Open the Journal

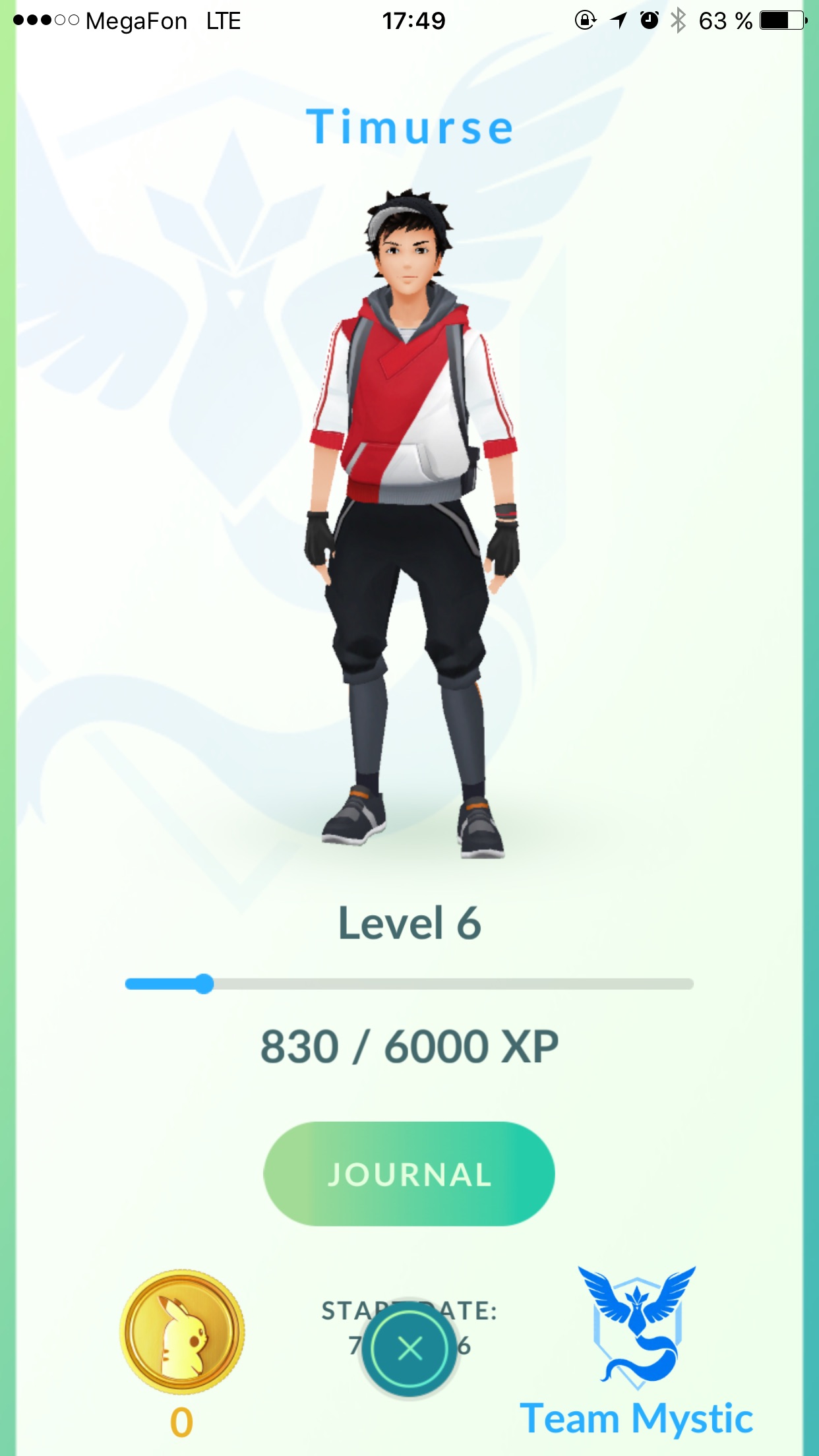[409, 1174]
